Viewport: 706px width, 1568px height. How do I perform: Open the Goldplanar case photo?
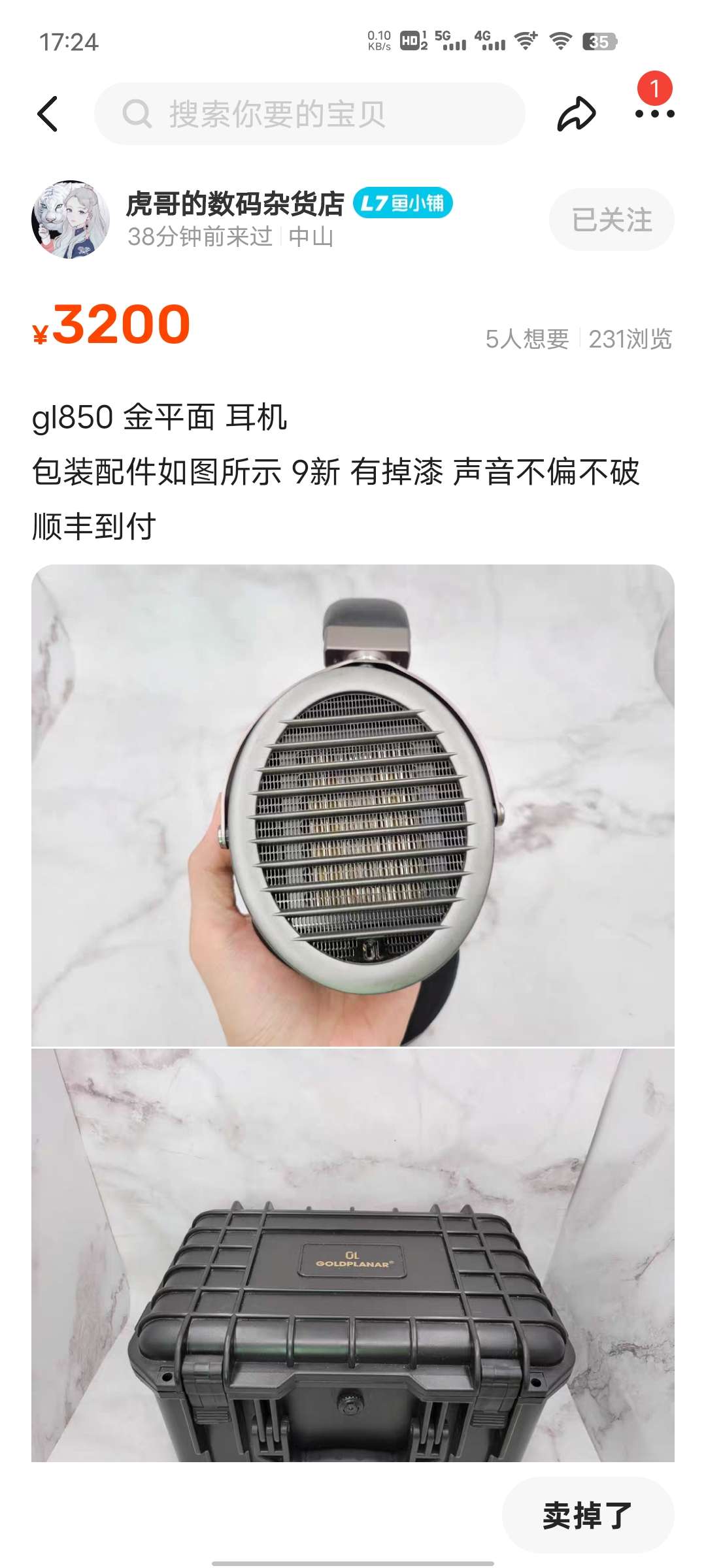click(x=353, y=1254)
